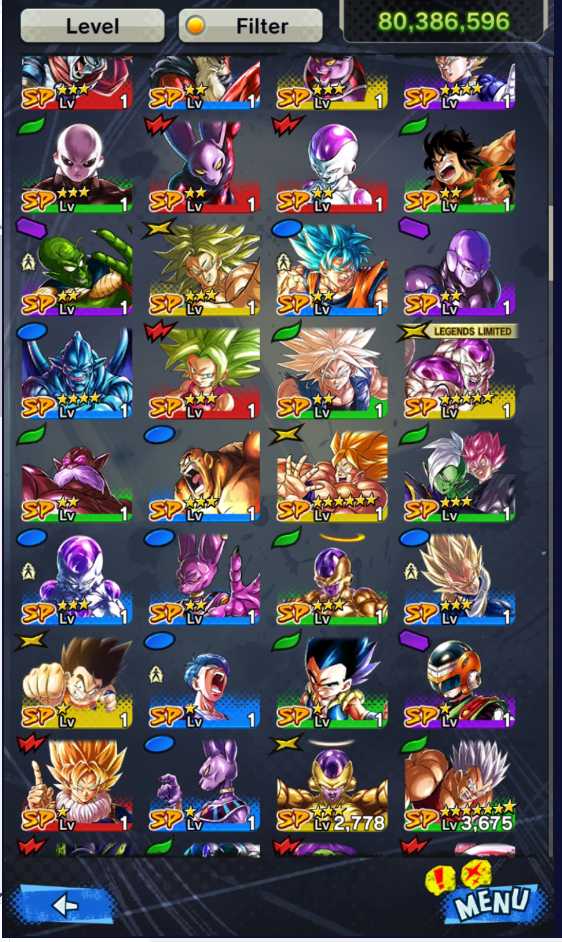Select the blue Super Saiyan Vegeta card

point(460,579)
